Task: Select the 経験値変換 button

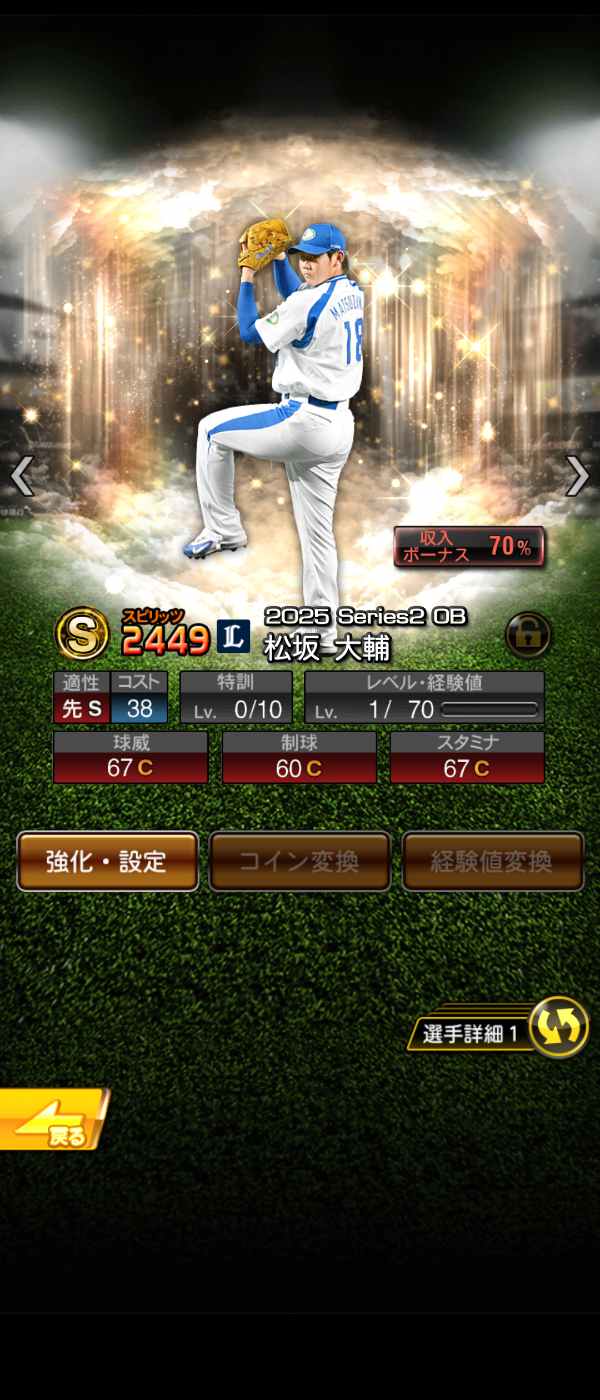Action: click(492, 861)
